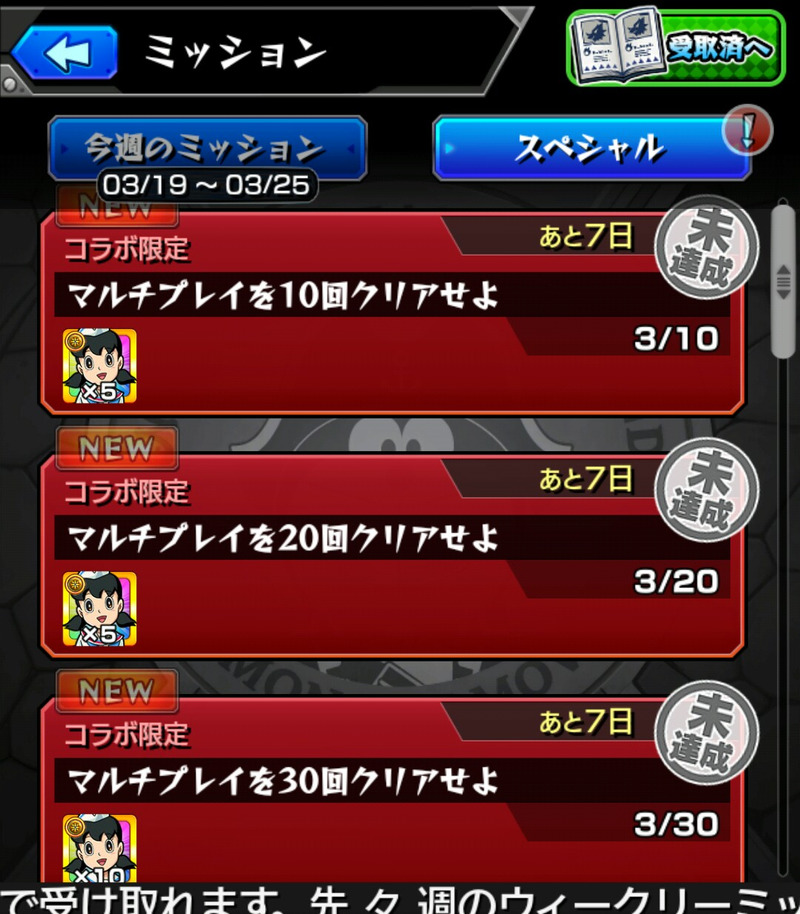Tap the mission list scrollbar handle

tap(784, 280)
